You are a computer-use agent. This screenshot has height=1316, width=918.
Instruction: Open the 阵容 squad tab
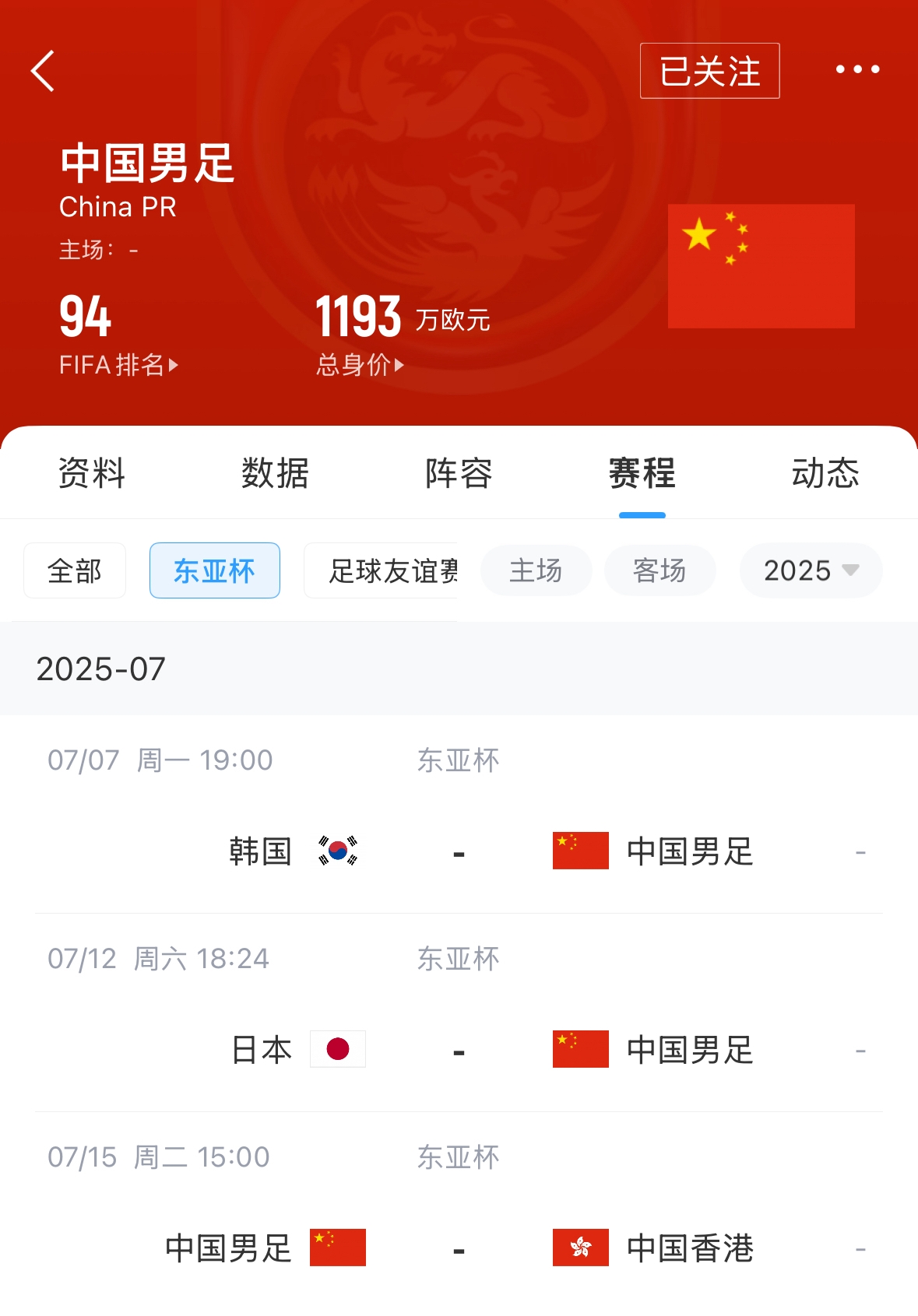(x=459, y=473)
